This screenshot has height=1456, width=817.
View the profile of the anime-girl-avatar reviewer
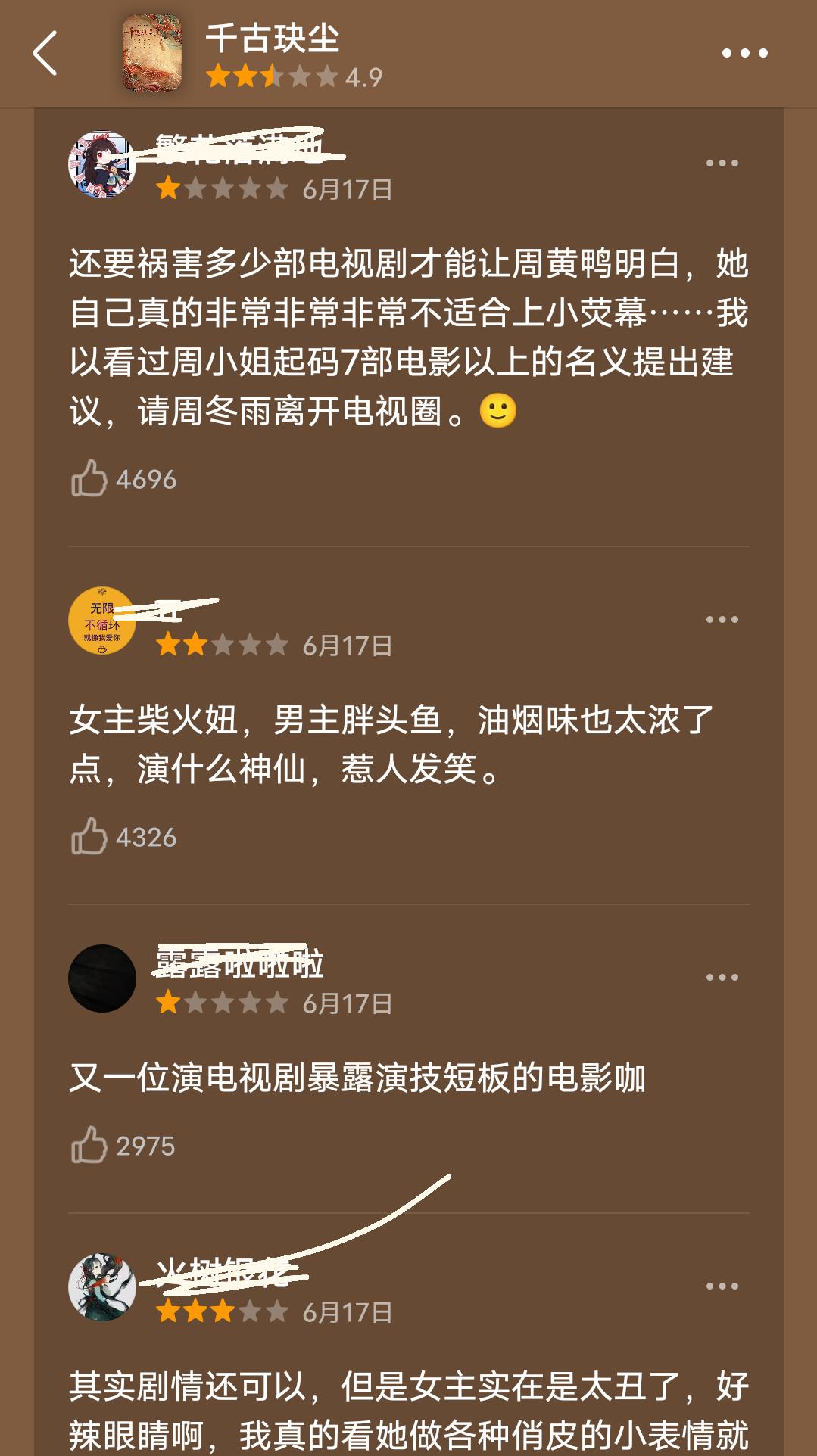pyautogui.click(x=101, y=165)
